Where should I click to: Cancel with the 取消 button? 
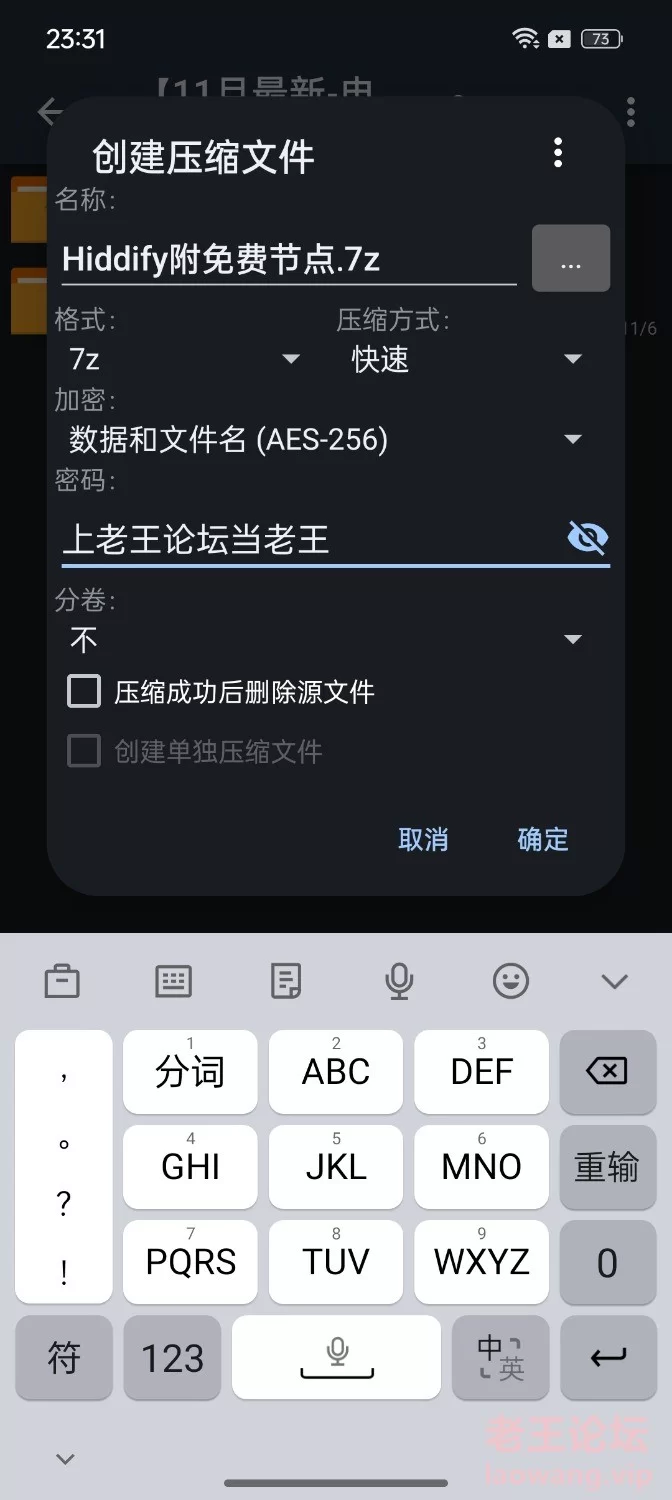423,839
